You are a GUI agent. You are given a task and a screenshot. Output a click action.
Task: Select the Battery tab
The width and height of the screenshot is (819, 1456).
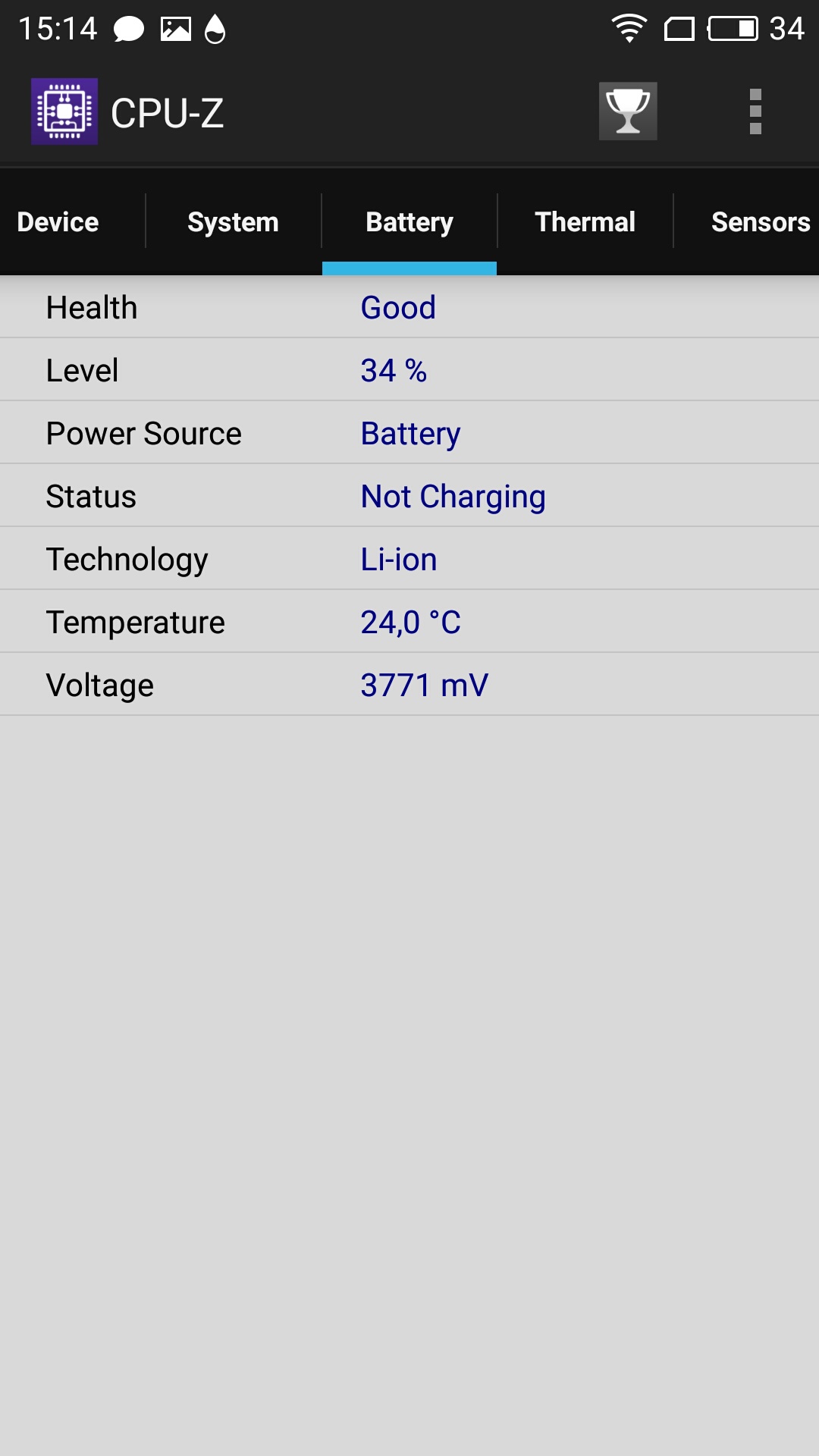(x=409, y=222)
